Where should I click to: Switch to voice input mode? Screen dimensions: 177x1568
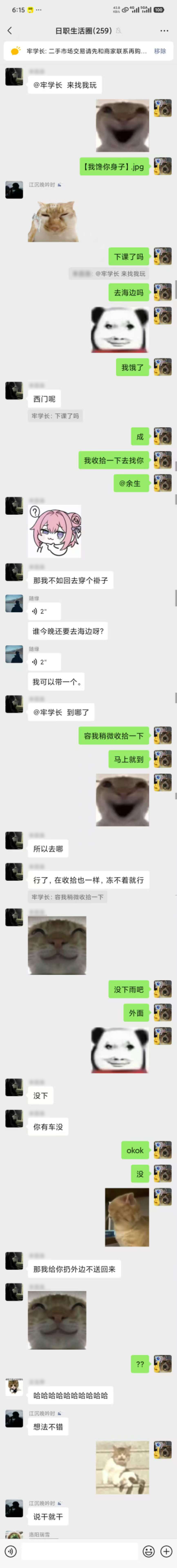pyautogui.click(x=10, y=1551)
